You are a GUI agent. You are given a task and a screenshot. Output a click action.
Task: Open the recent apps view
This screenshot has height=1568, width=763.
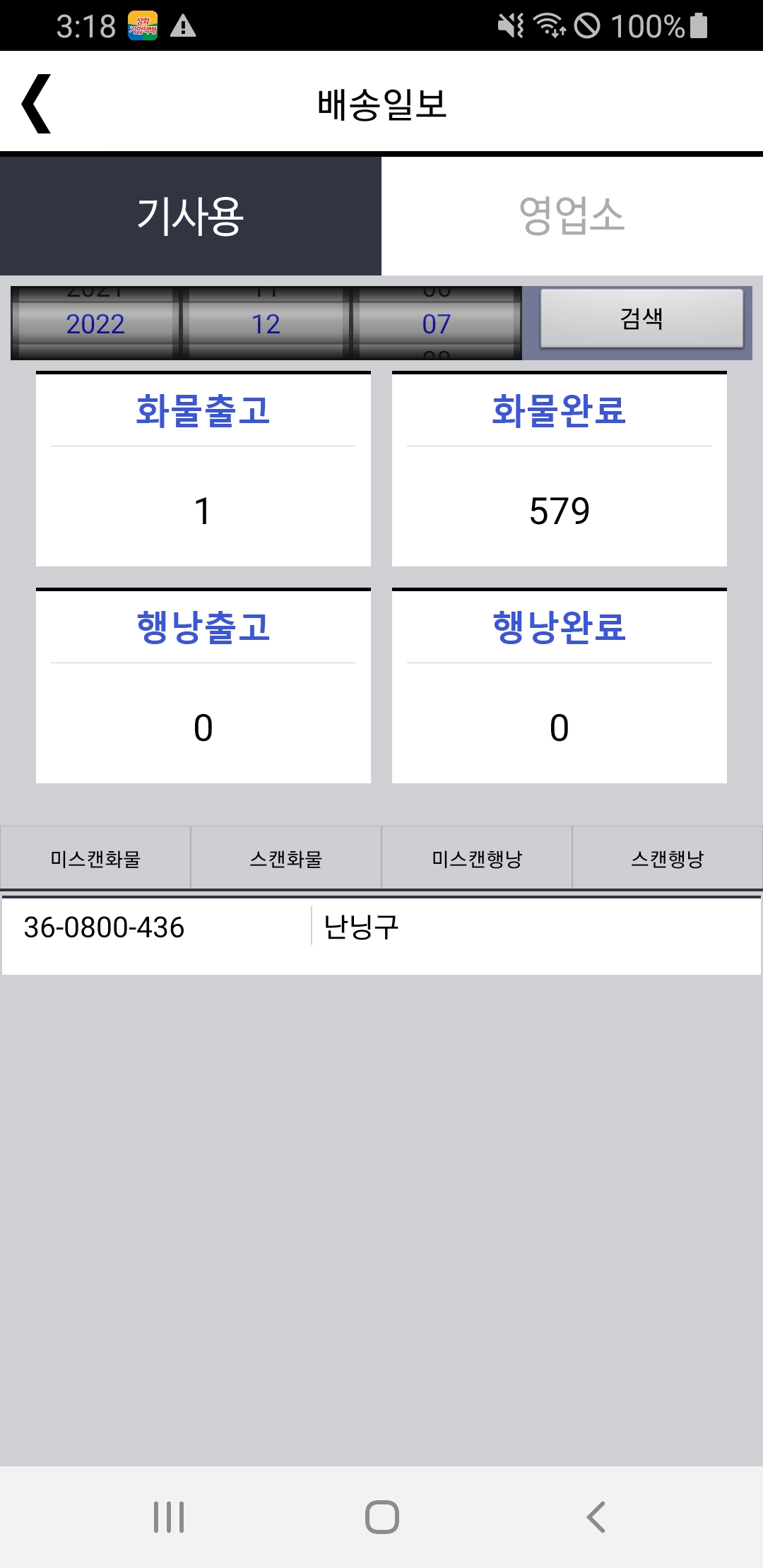[169, 1516]
